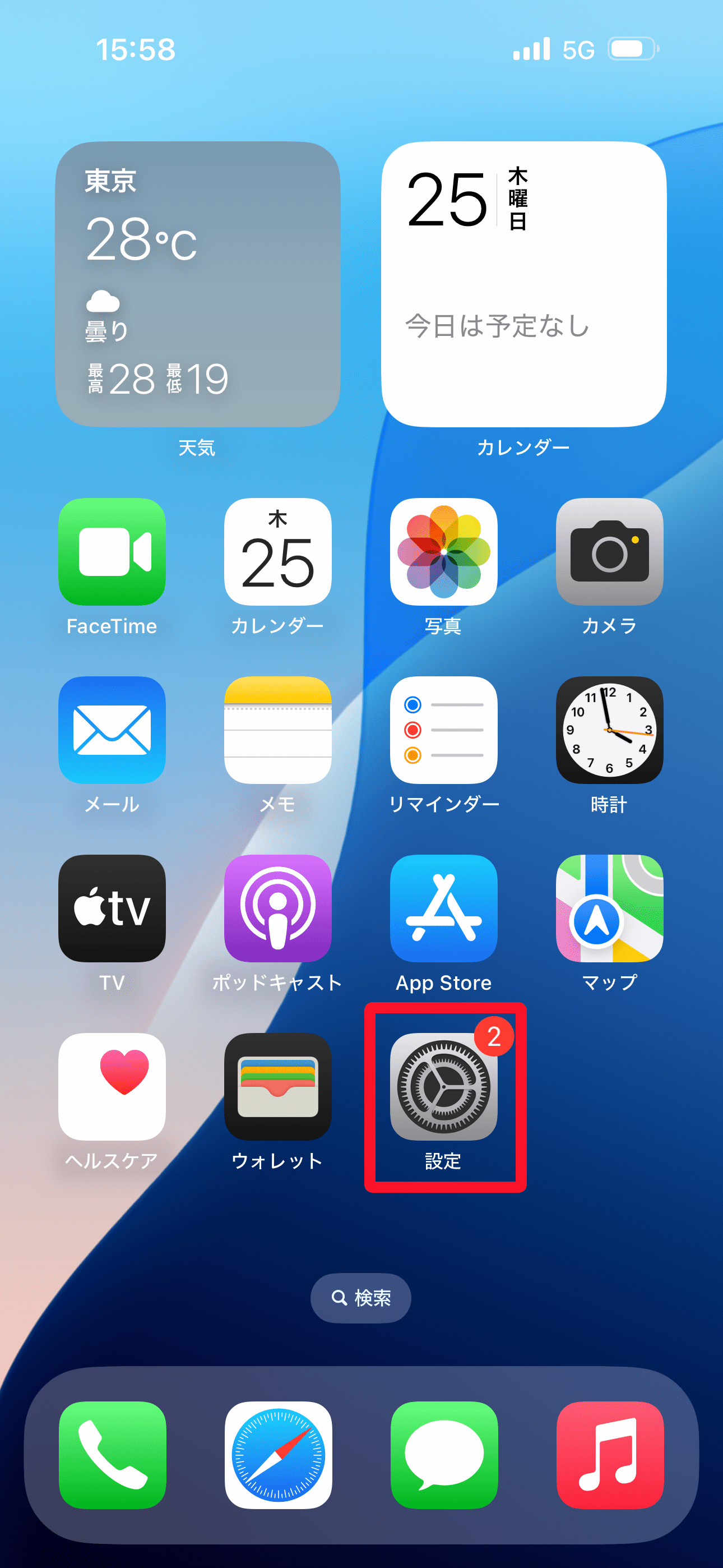Screen dimensions: 723x1568
Task: Open the Clock app
Action: click(609, 730)
